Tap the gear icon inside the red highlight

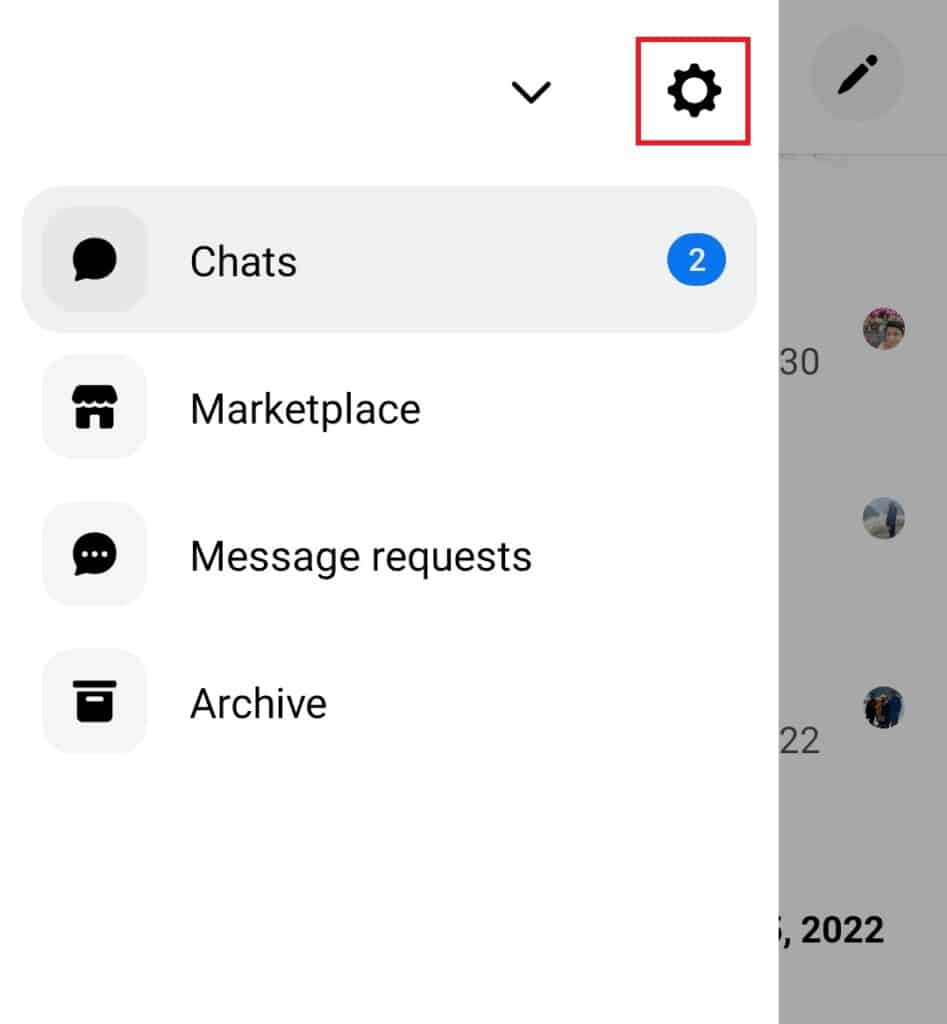693,88
